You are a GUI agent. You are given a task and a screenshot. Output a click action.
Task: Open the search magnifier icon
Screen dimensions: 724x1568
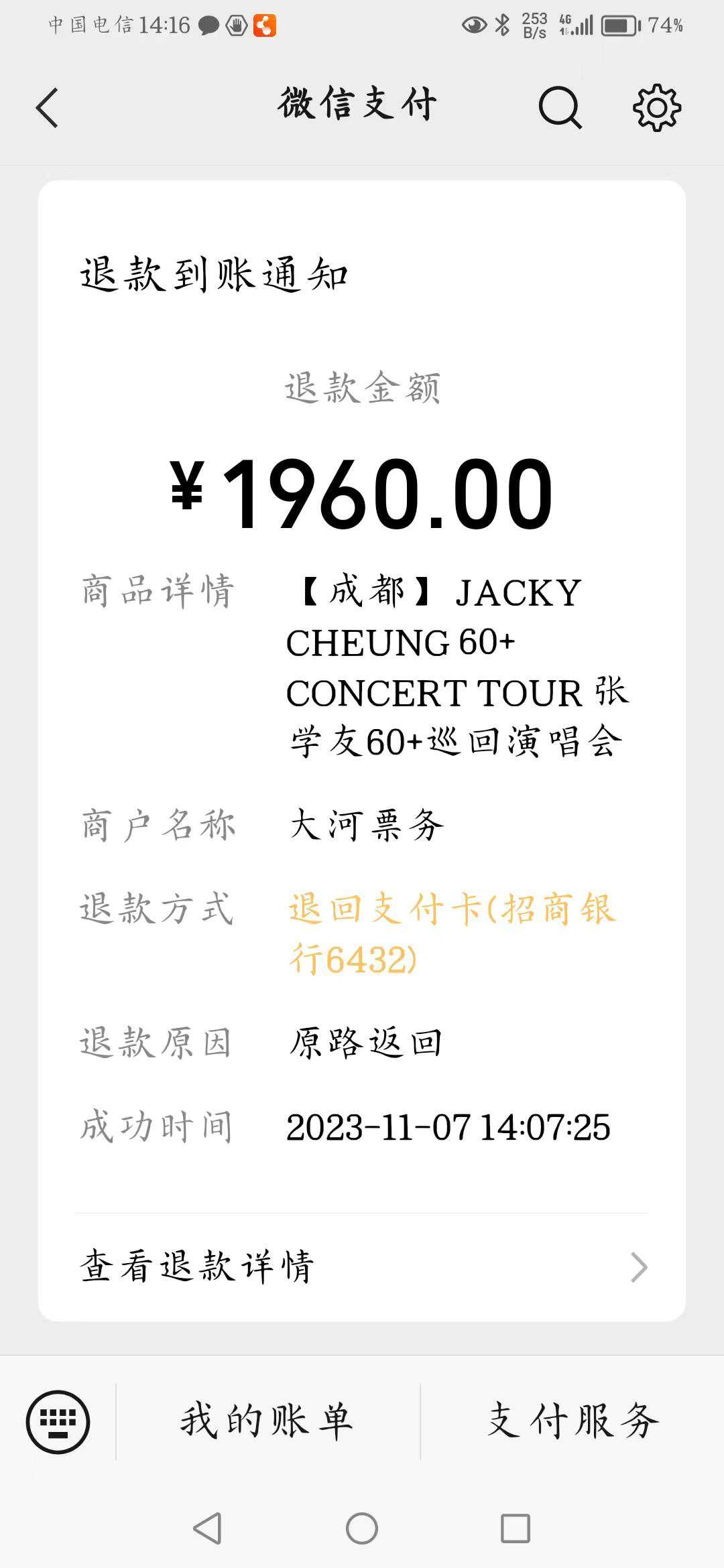[560, 107]
